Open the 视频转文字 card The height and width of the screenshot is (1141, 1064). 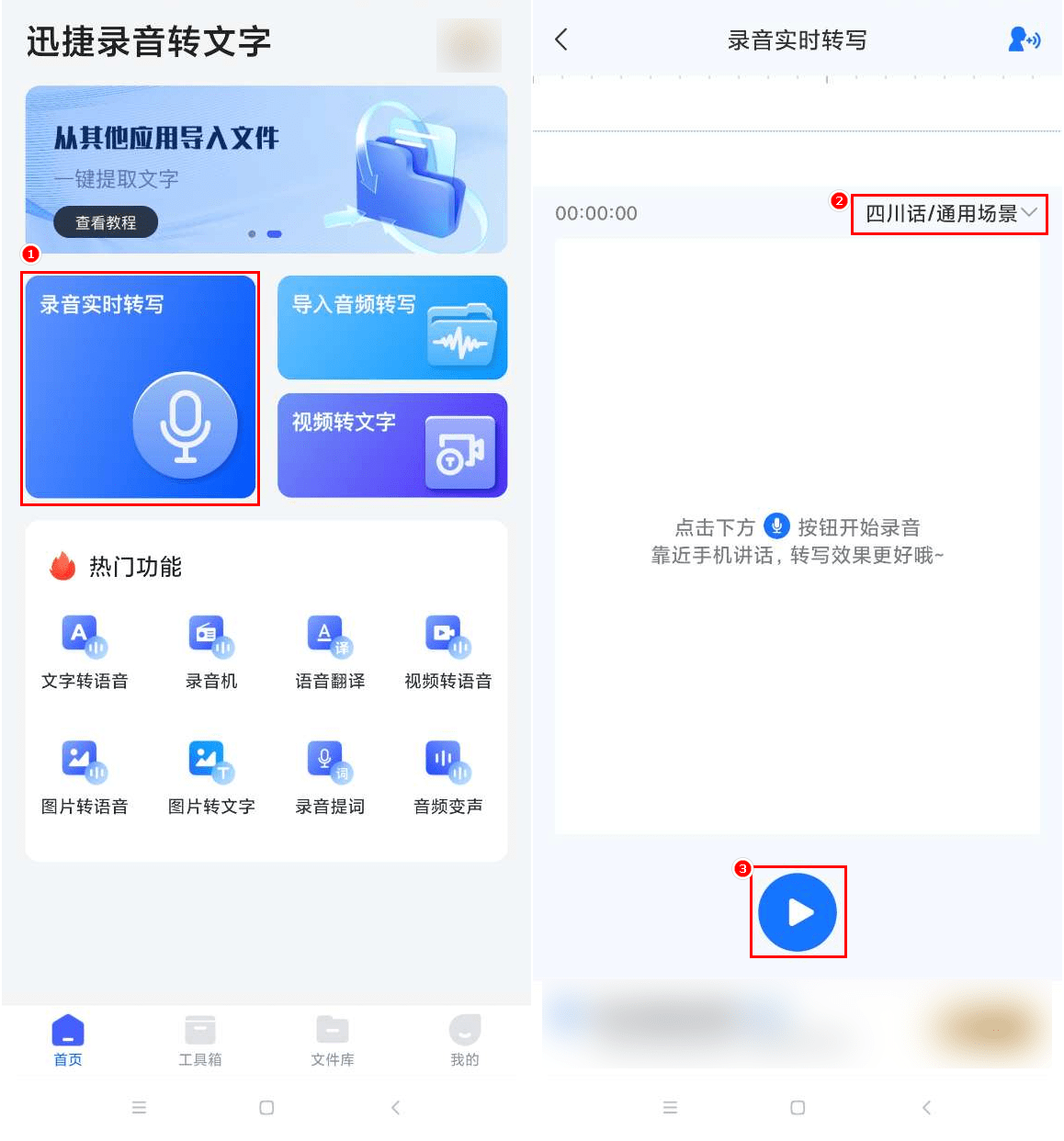click(x=392, y=446)
